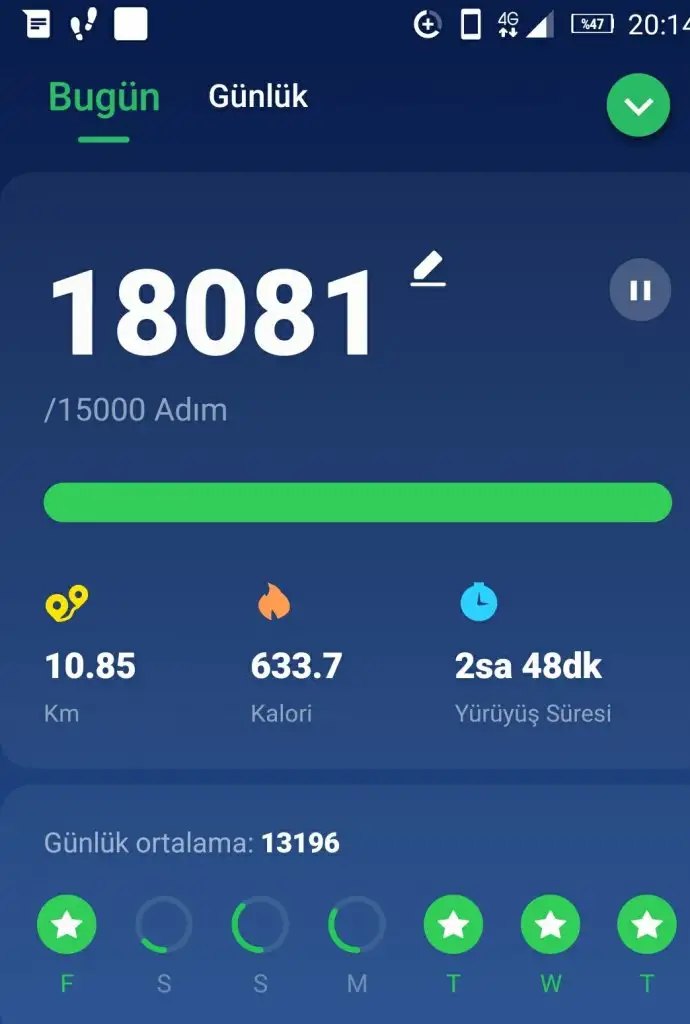Pause step counting

(x=640, y=290)
